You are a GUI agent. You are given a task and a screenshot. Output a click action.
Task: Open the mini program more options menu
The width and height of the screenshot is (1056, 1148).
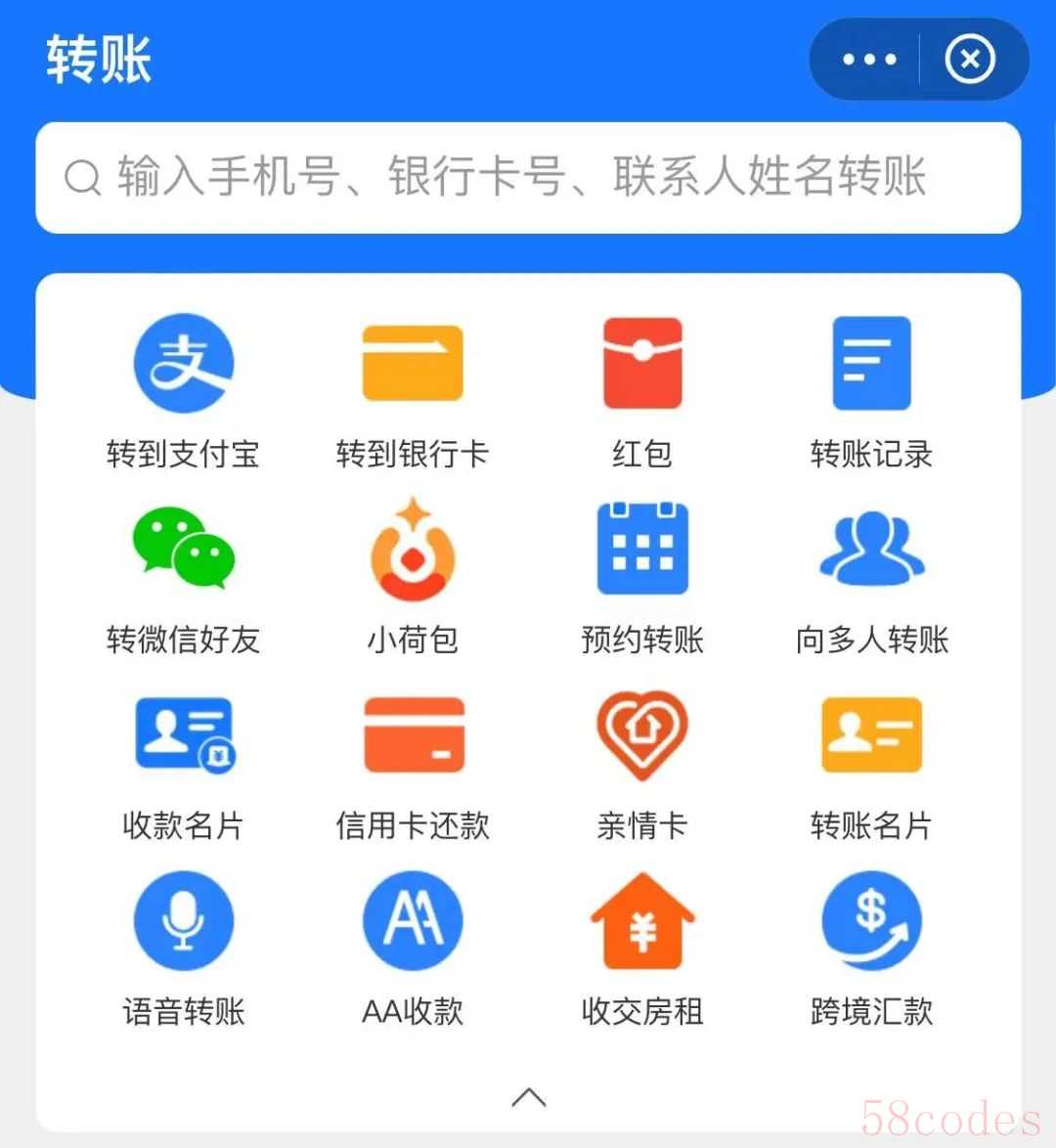(x=868, y=60)
